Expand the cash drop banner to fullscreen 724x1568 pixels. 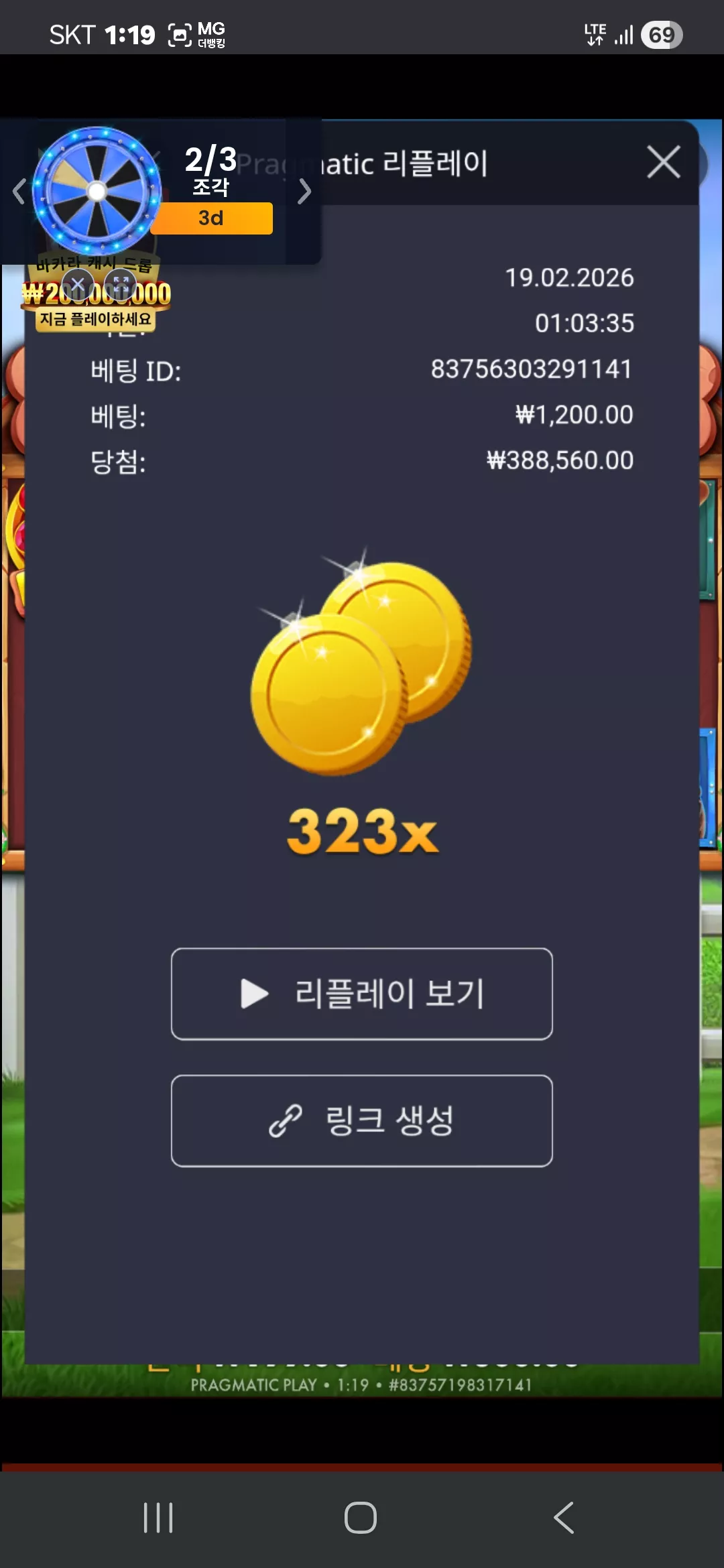[x=121, y=285]
